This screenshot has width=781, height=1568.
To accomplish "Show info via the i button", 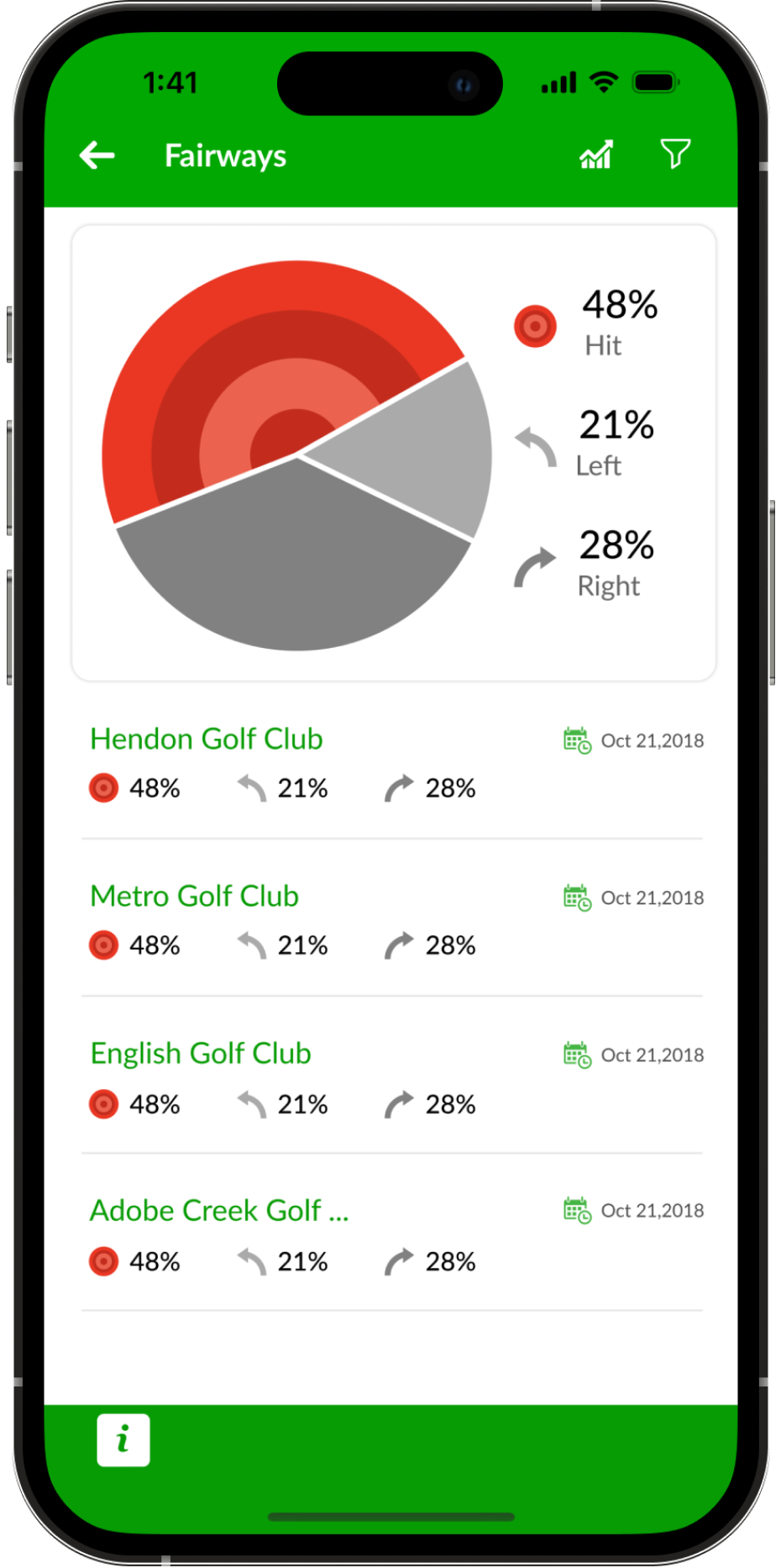I will tap(123, 1439).
